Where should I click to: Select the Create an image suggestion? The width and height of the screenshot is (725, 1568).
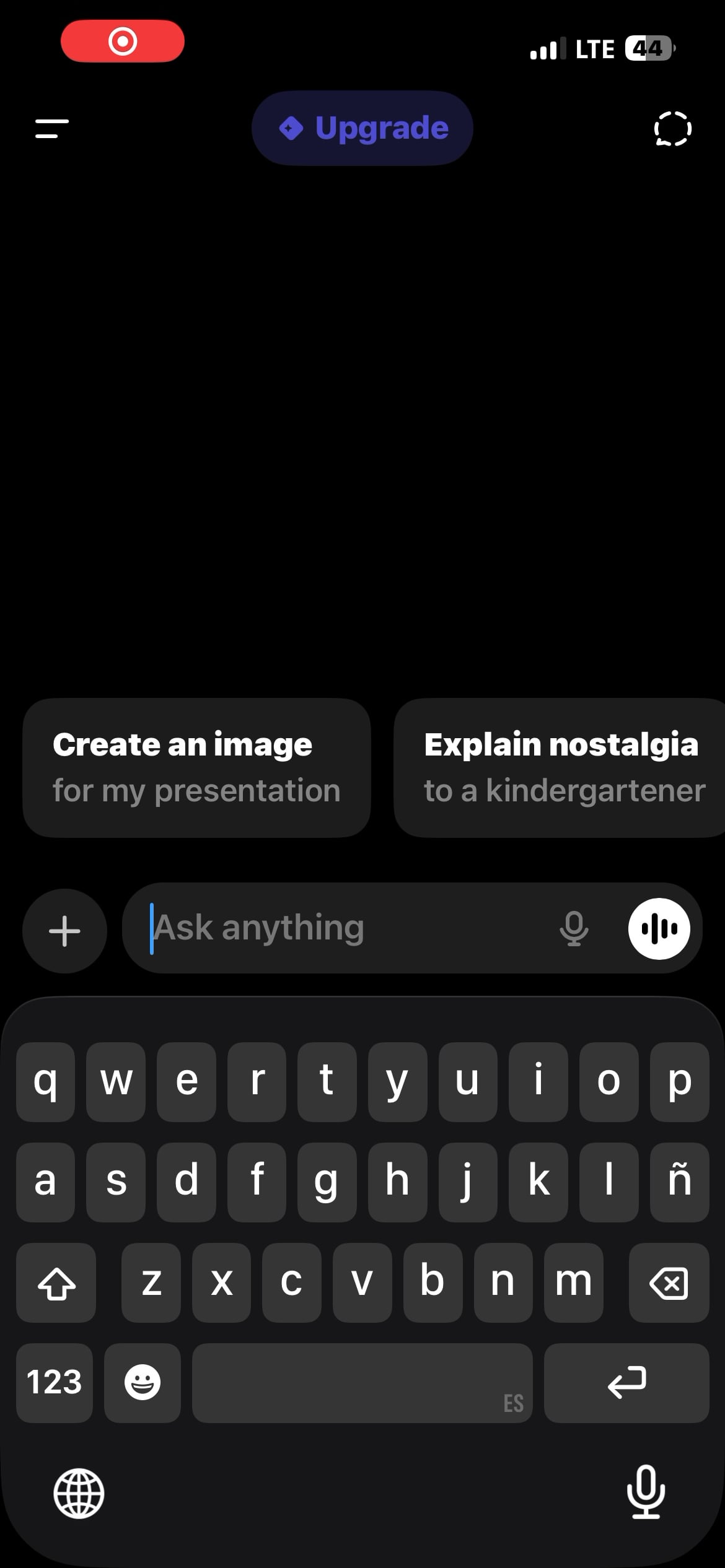(x=196, y=767)
